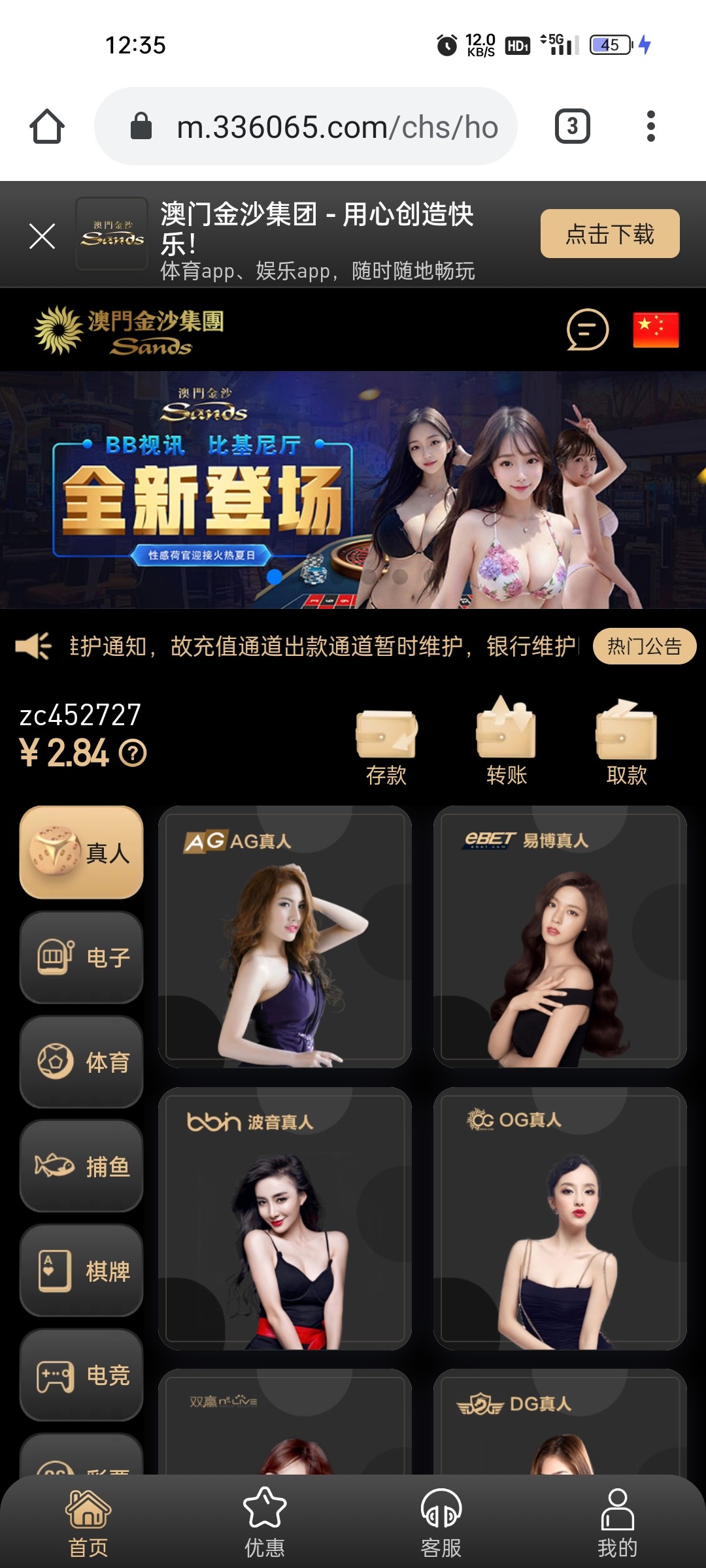Open the OG真人 game card
This screenshot has width=706, height=1568.
tap(560, 1218)
